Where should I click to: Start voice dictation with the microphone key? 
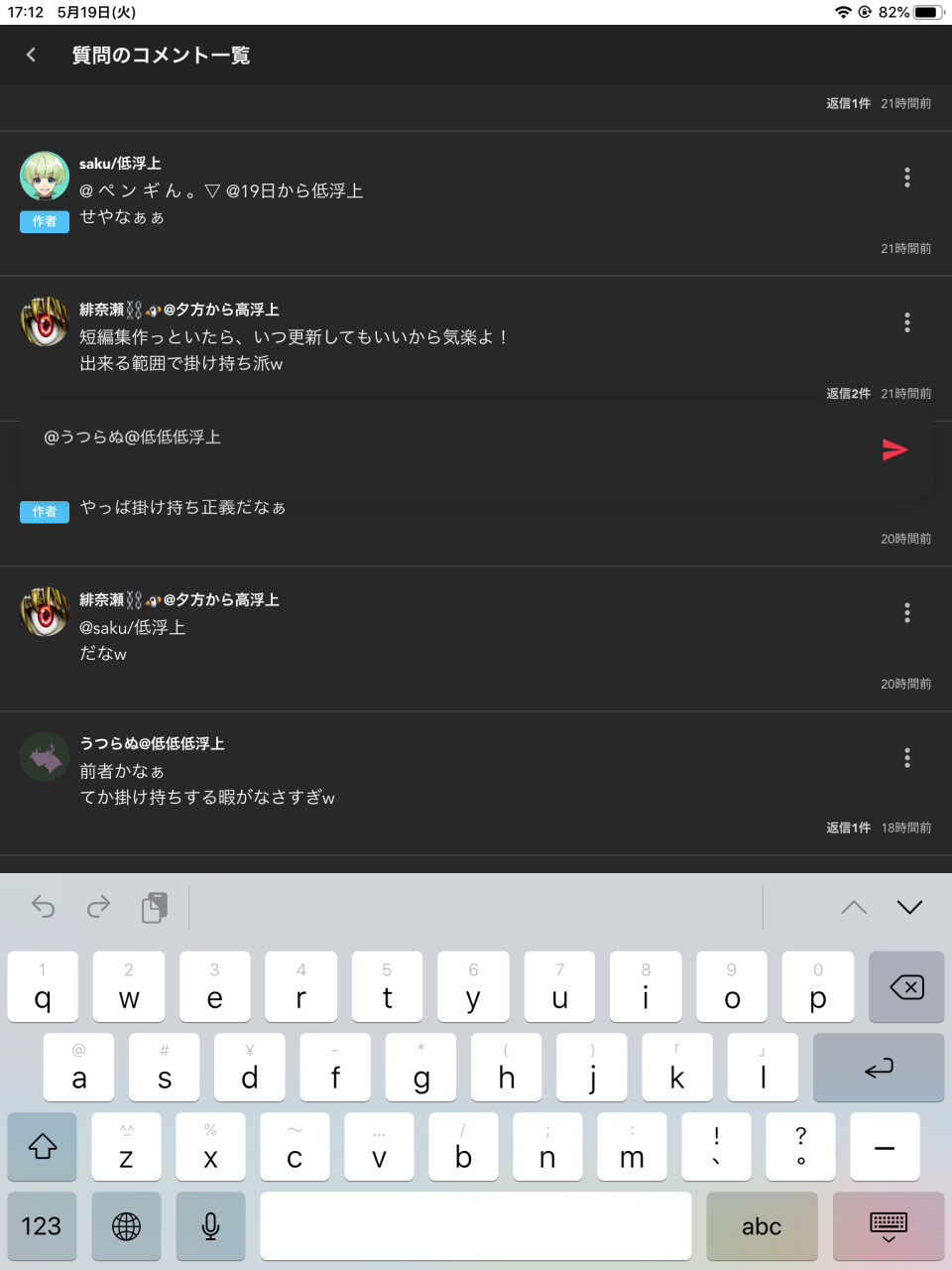point(210,1226)
